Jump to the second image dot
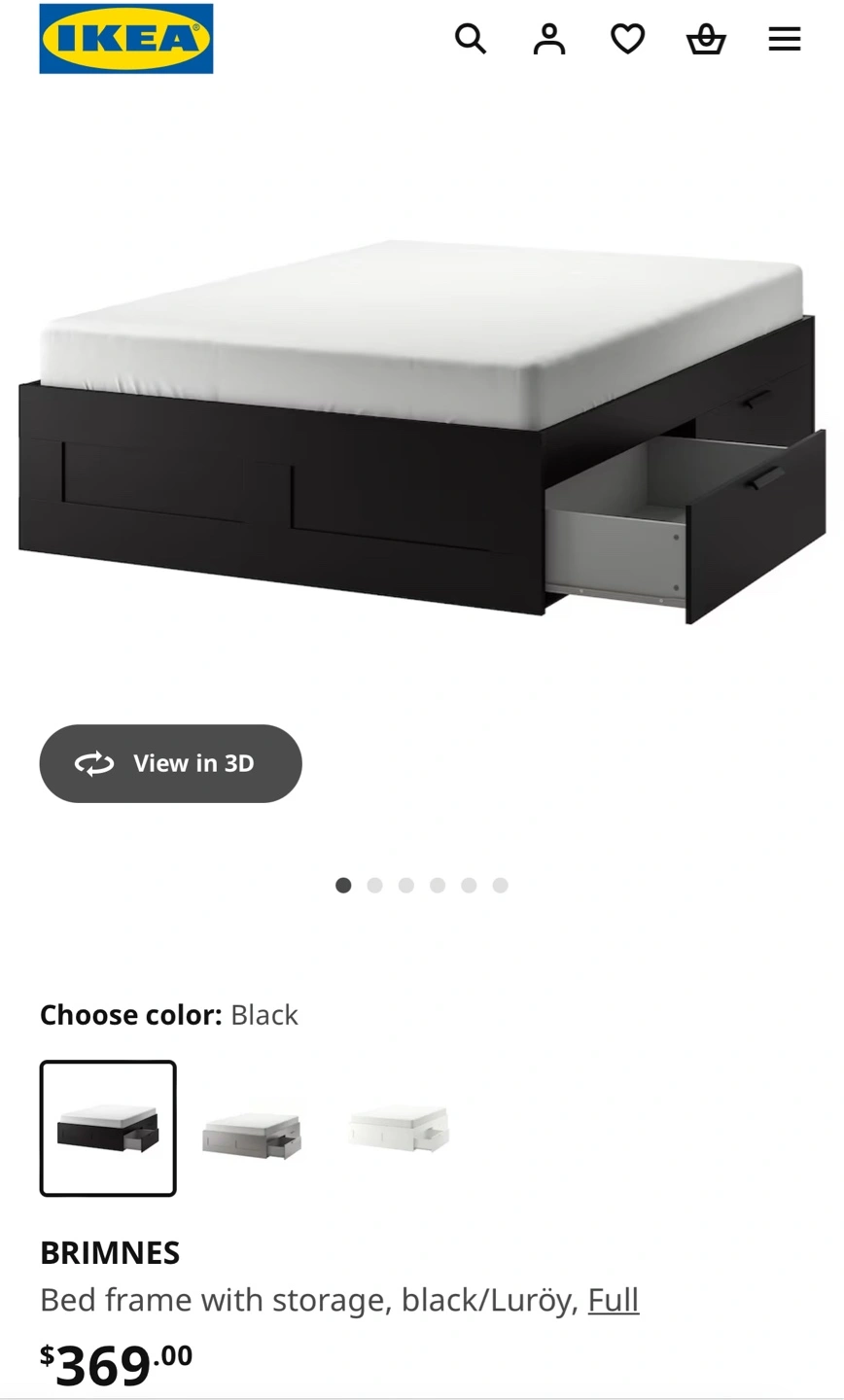844x1400 pixels. click(x=375, y=885)
